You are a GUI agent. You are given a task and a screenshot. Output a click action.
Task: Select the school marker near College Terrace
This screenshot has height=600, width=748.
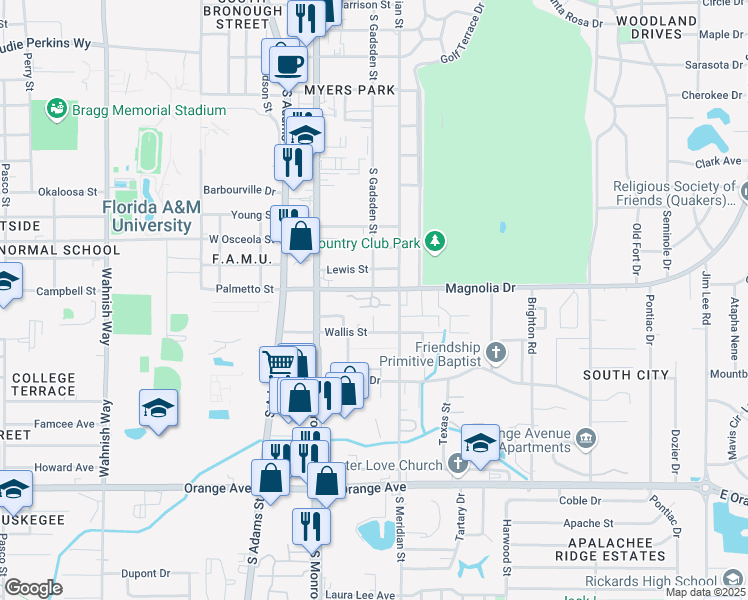[158, 408]
